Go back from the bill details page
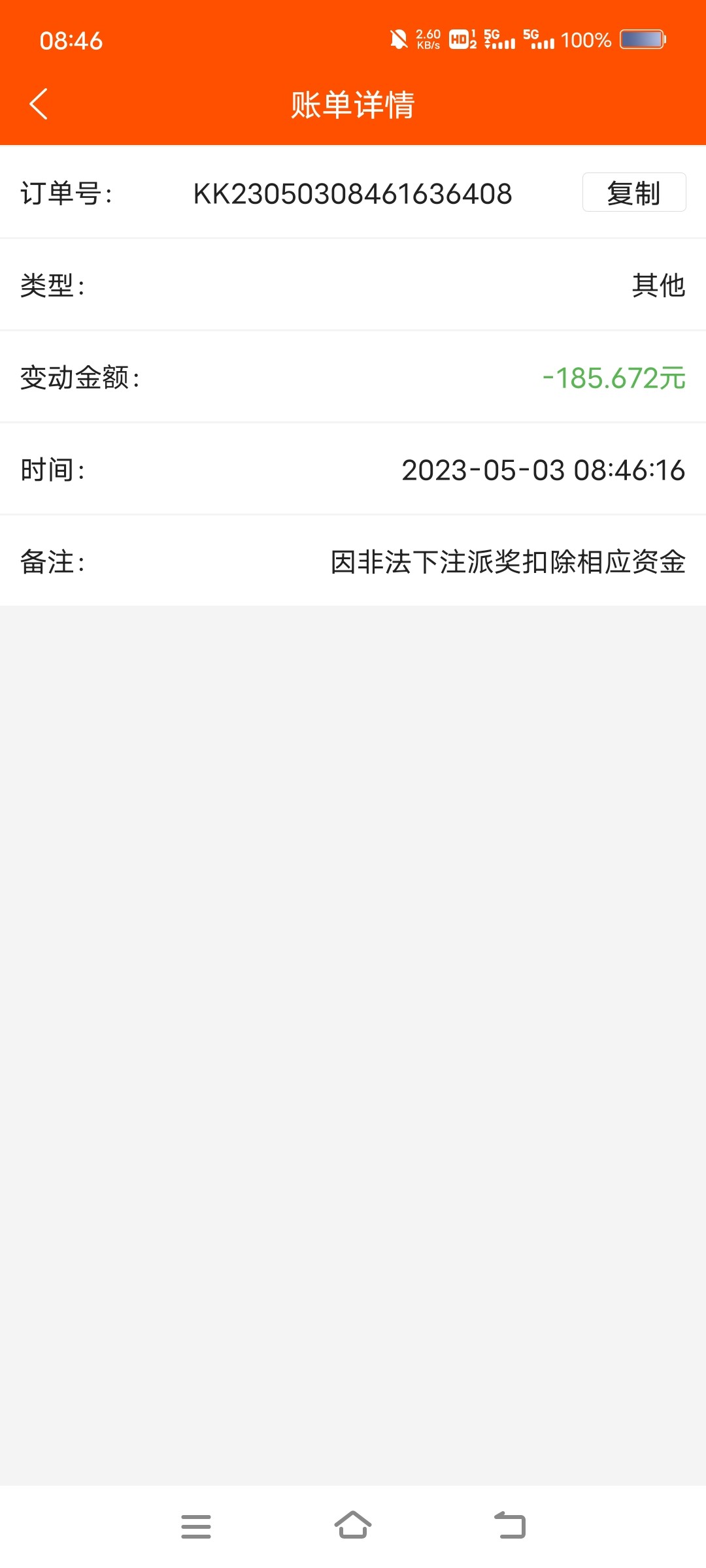The image size is (706, 1568). (x=39, y=104)
